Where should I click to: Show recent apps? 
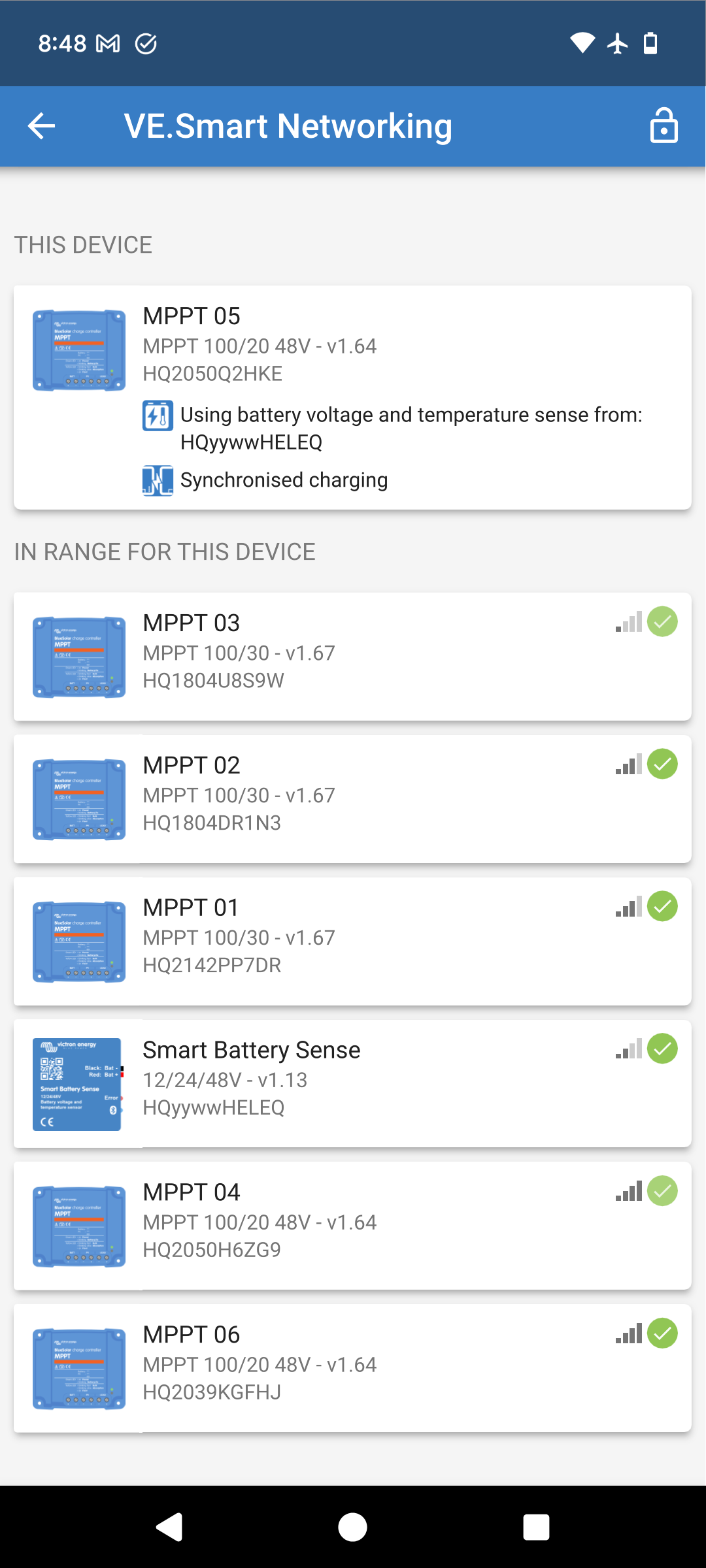point(536,1527)
